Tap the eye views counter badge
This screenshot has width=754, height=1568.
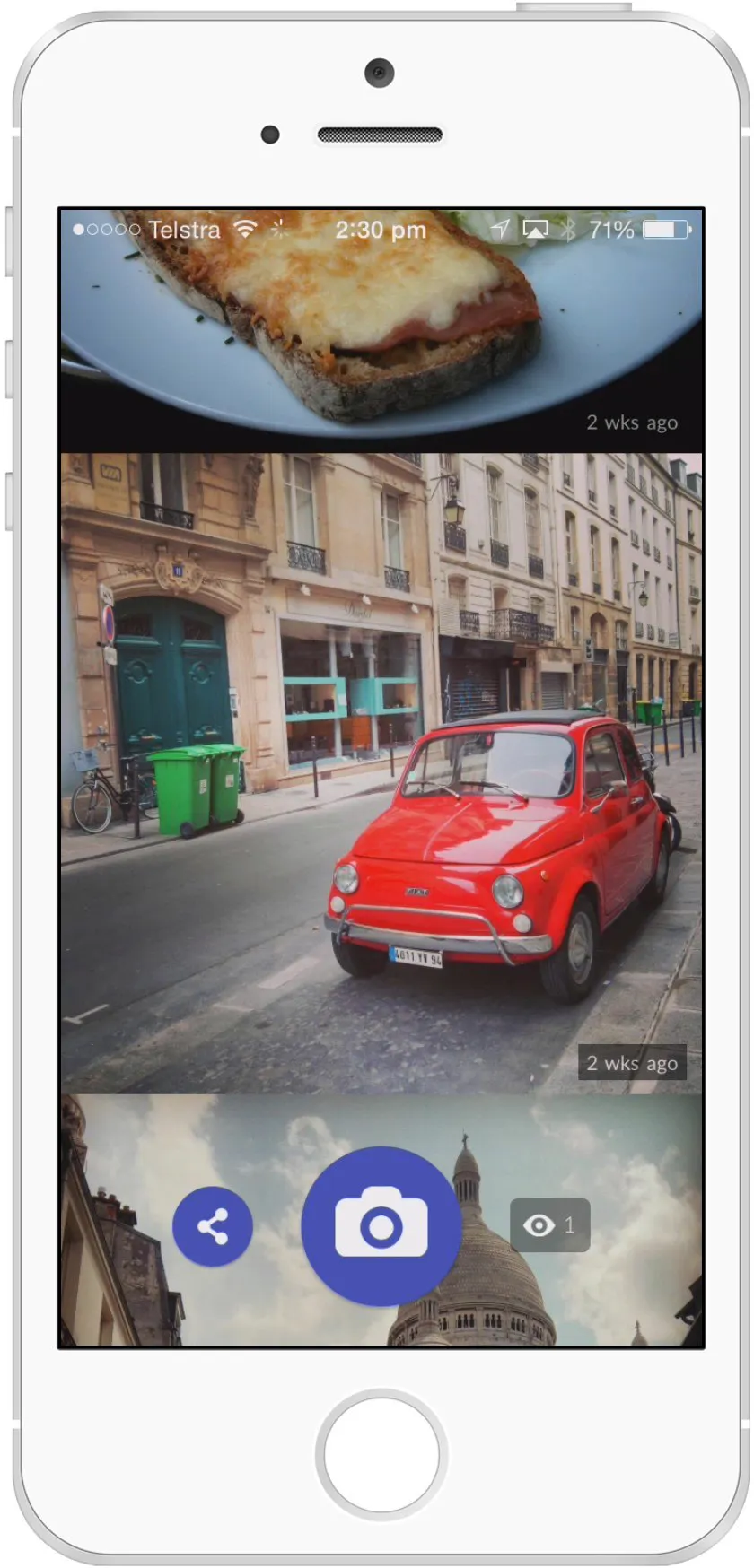(x=550, y=1225)
